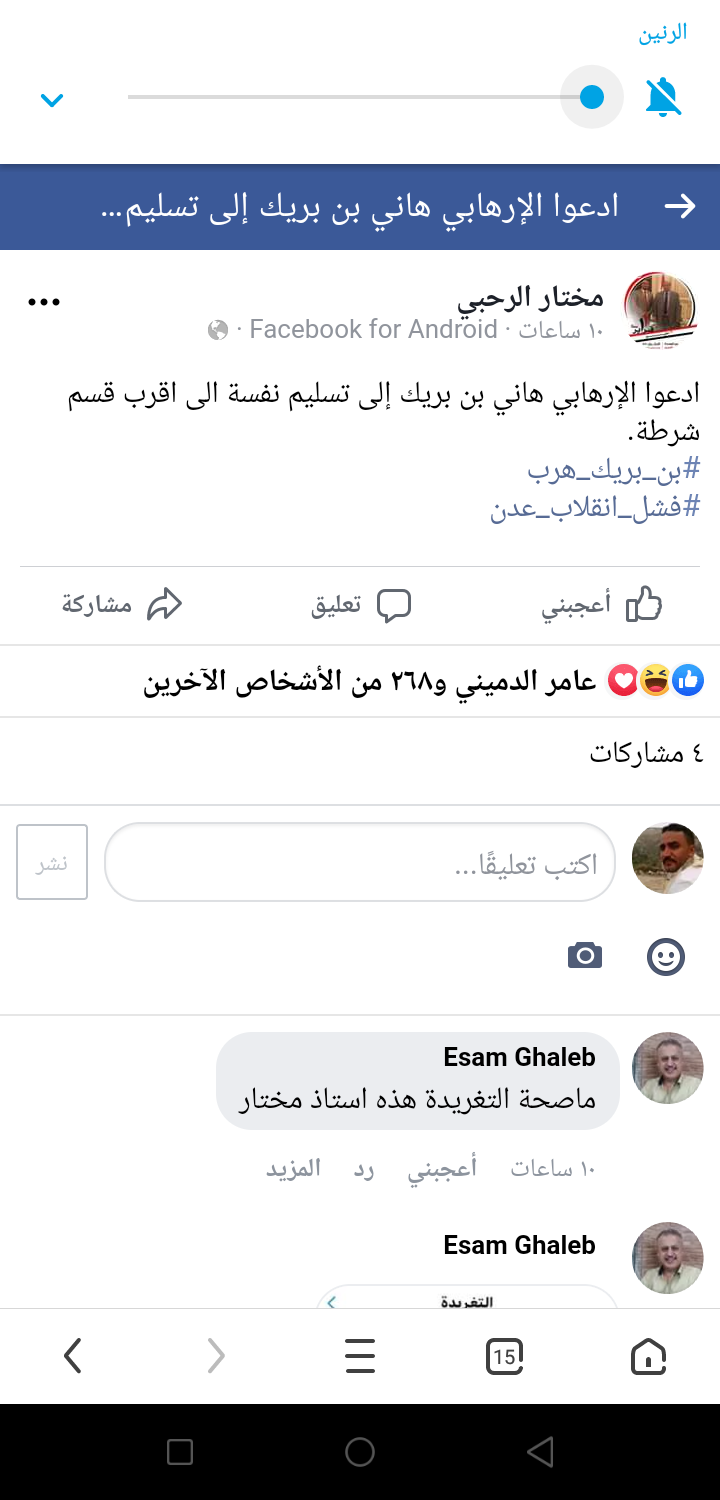720x1500 pixels.
Task: Tap the ringer volume slider
Action: pos(360,97)
